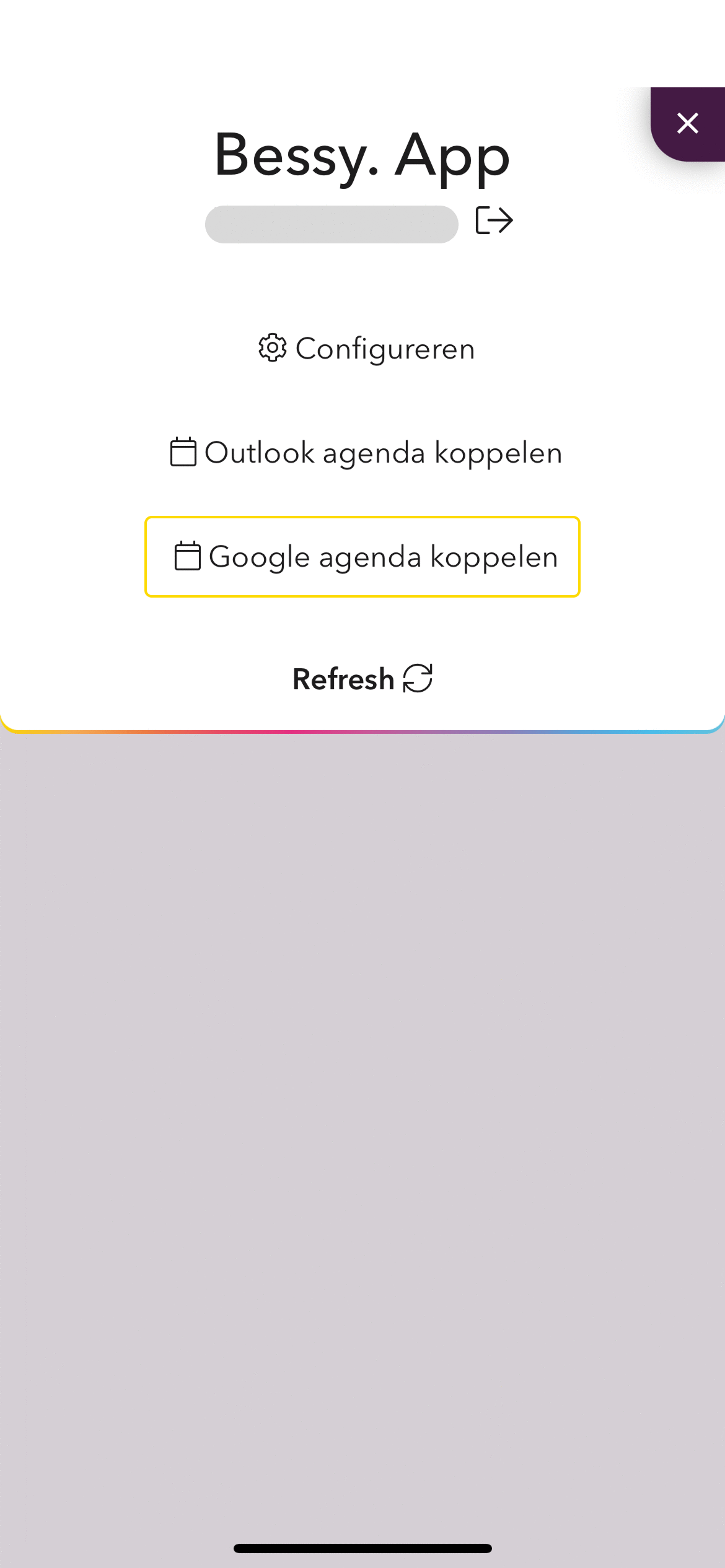Viewport: 725px width, 1568px height.
Task: Tap the logout arrow icon
Action: [x=494, y=220]
